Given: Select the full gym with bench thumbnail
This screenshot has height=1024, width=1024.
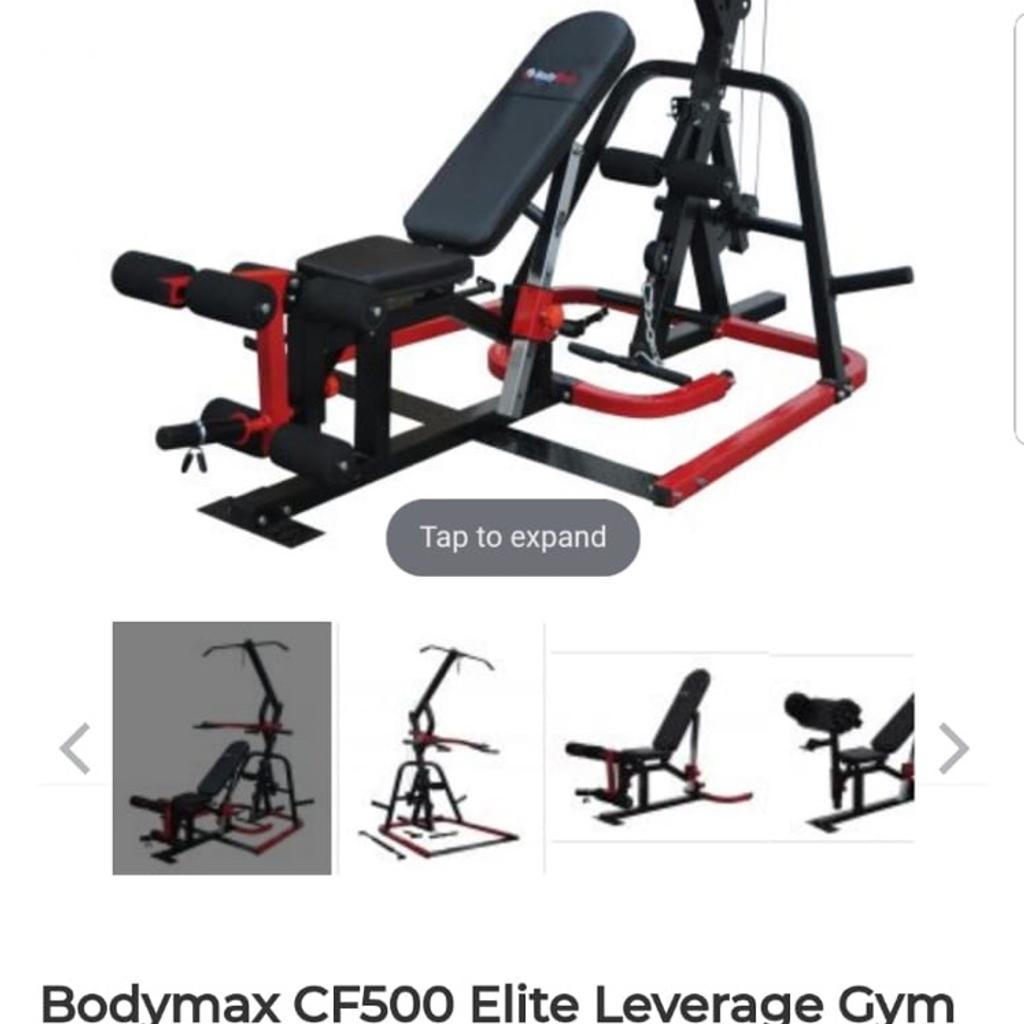Looking at the screenshot, I should 221,748.
